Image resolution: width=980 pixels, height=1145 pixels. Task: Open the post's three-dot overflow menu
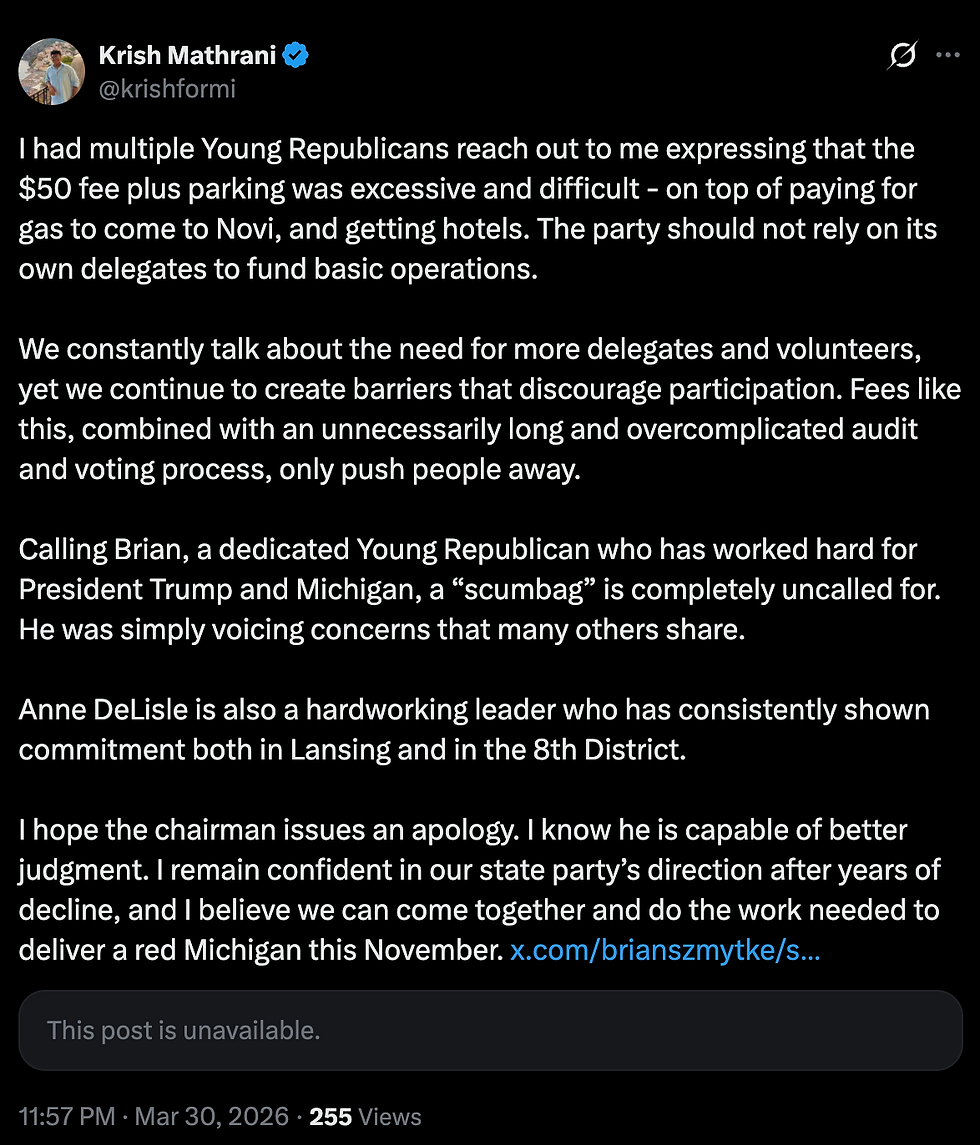point(947,56)
